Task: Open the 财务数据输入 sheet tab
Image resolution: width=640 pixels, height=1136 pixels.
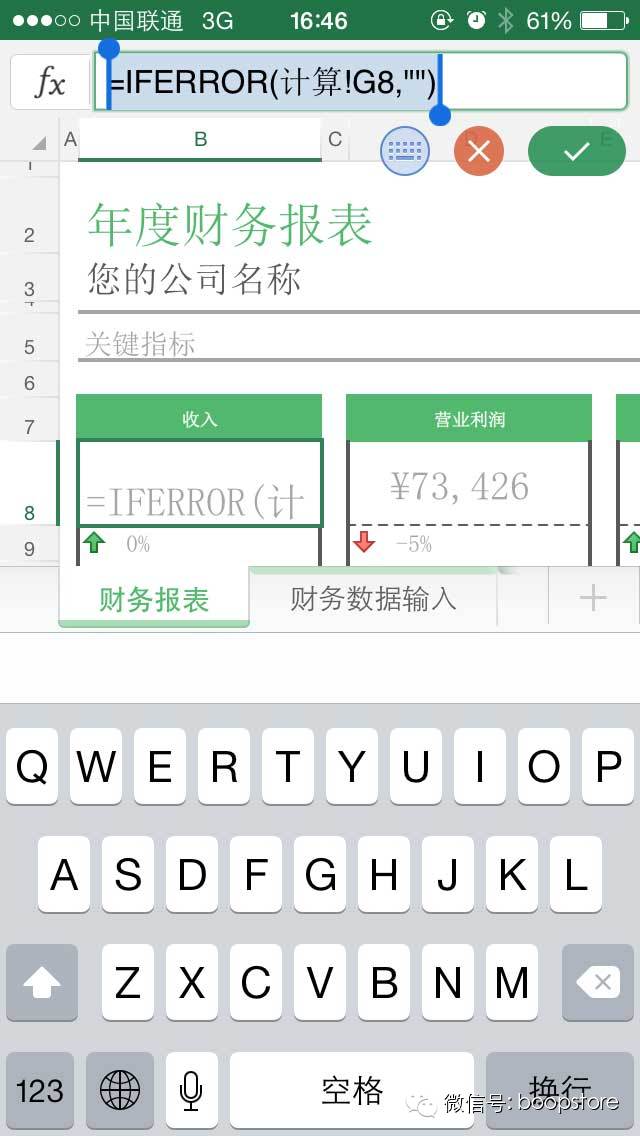Action: 373,598
